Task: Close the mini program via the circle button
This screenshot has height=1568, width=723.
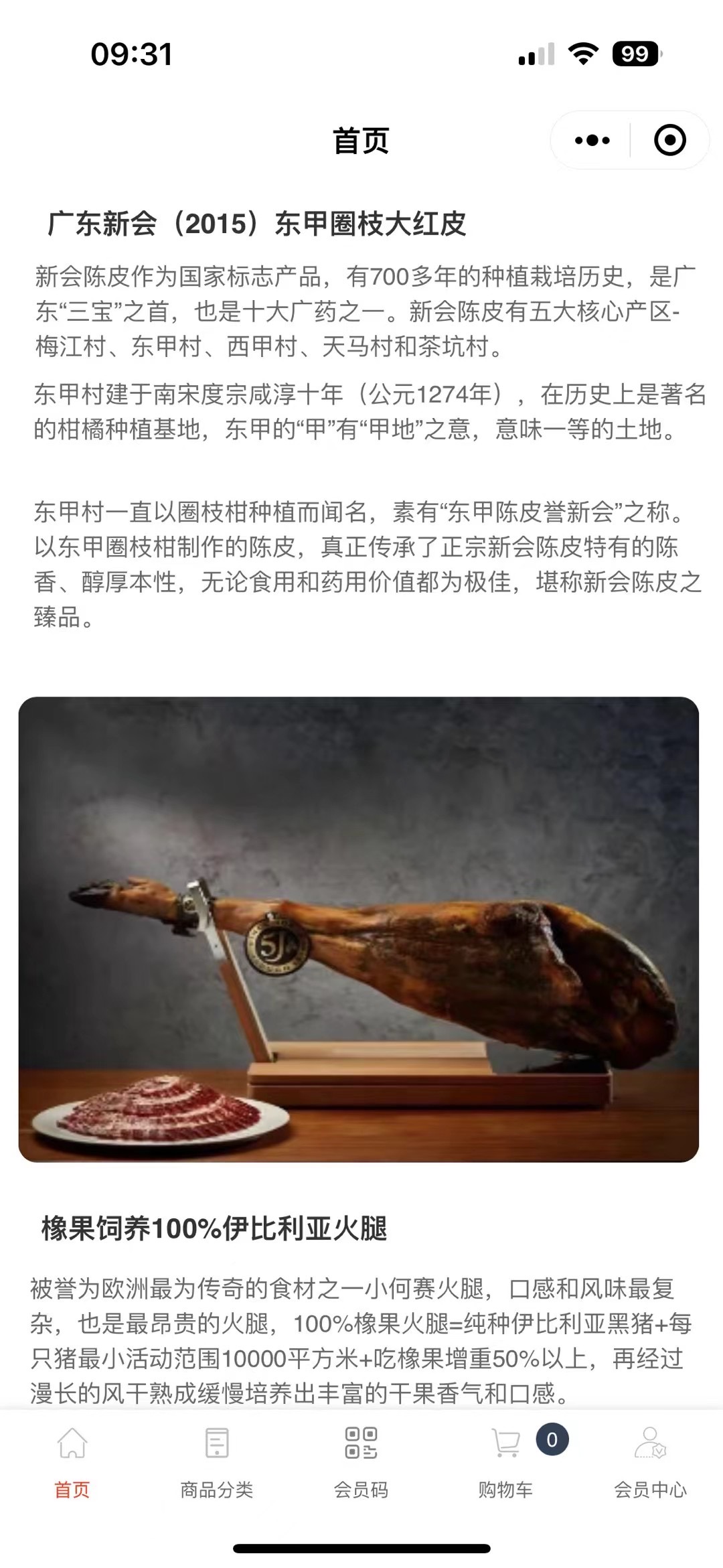Action: [x=669, y=141]
